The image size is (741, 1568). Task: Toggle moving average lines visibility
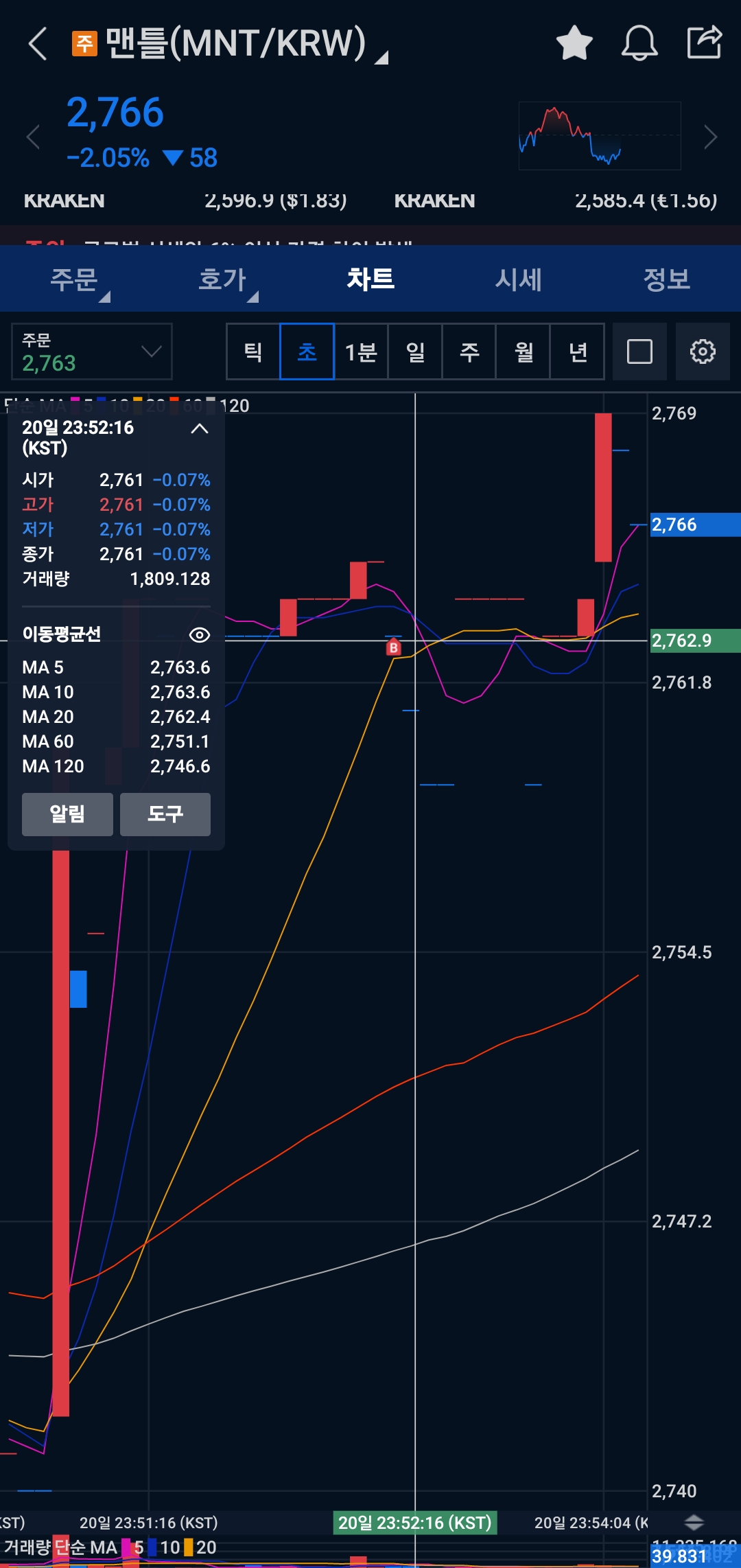[x=199, y=635]
